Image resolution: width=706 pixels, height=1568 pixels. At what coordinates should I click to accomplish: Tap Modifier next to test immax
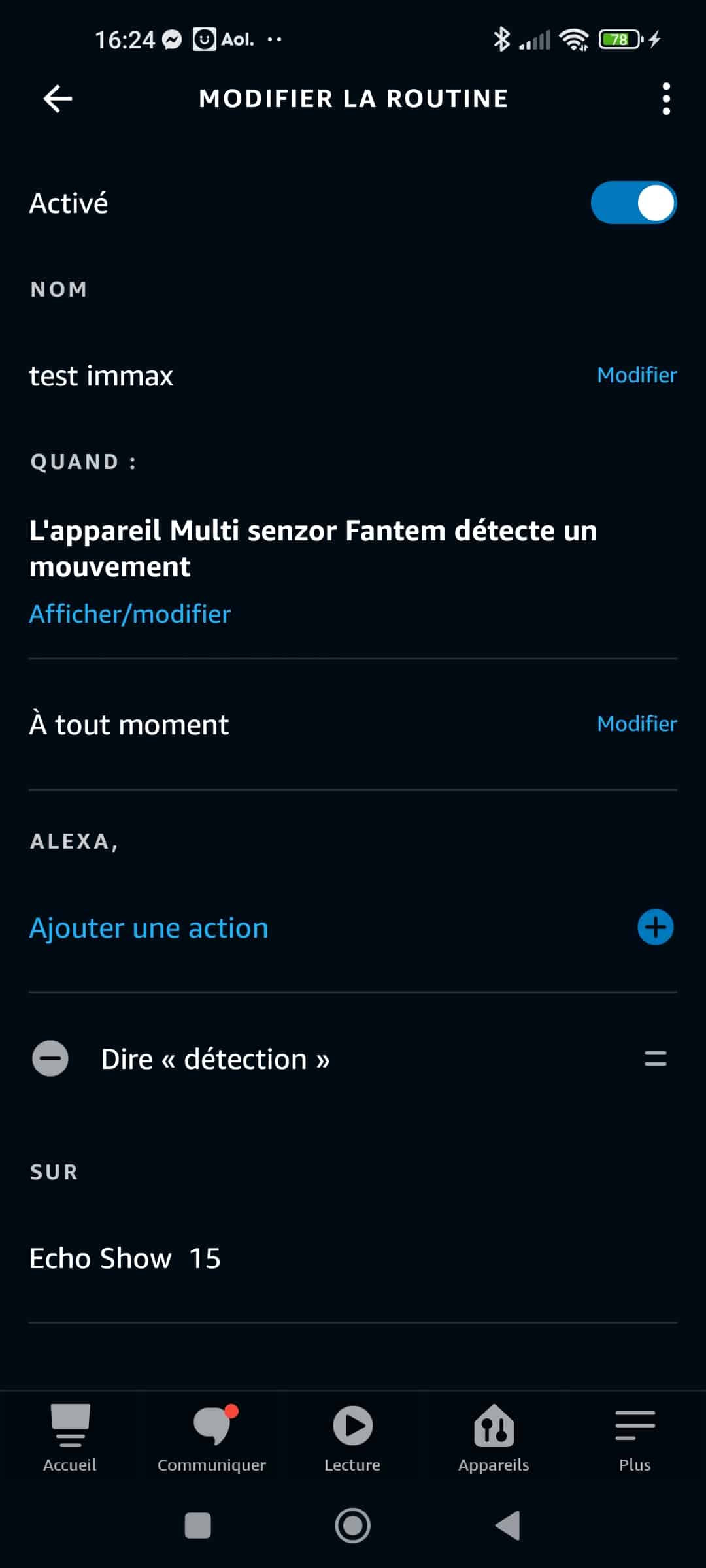point(637,375)
